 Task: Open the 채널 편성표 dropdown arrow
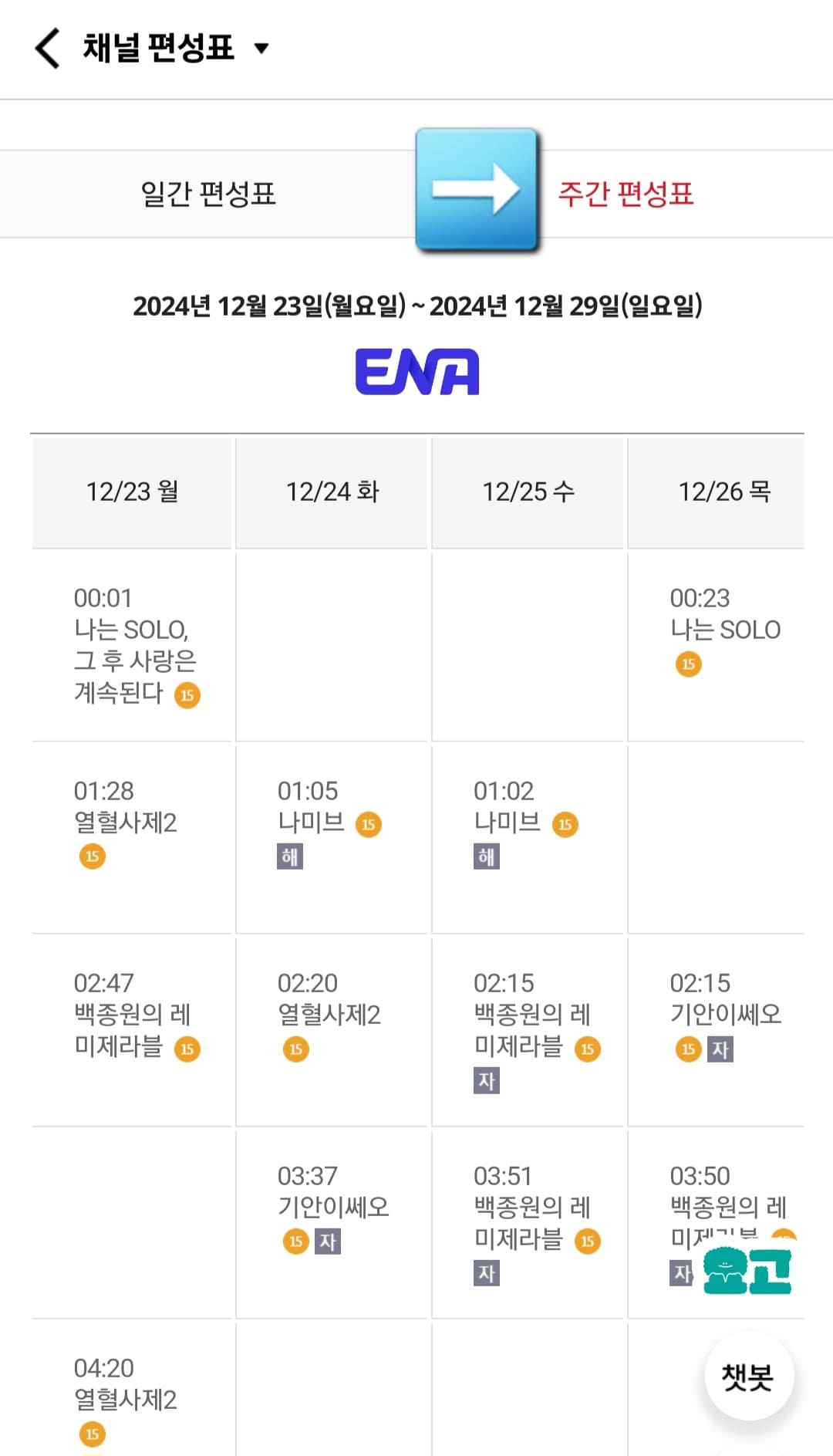(x=262, y=49)
